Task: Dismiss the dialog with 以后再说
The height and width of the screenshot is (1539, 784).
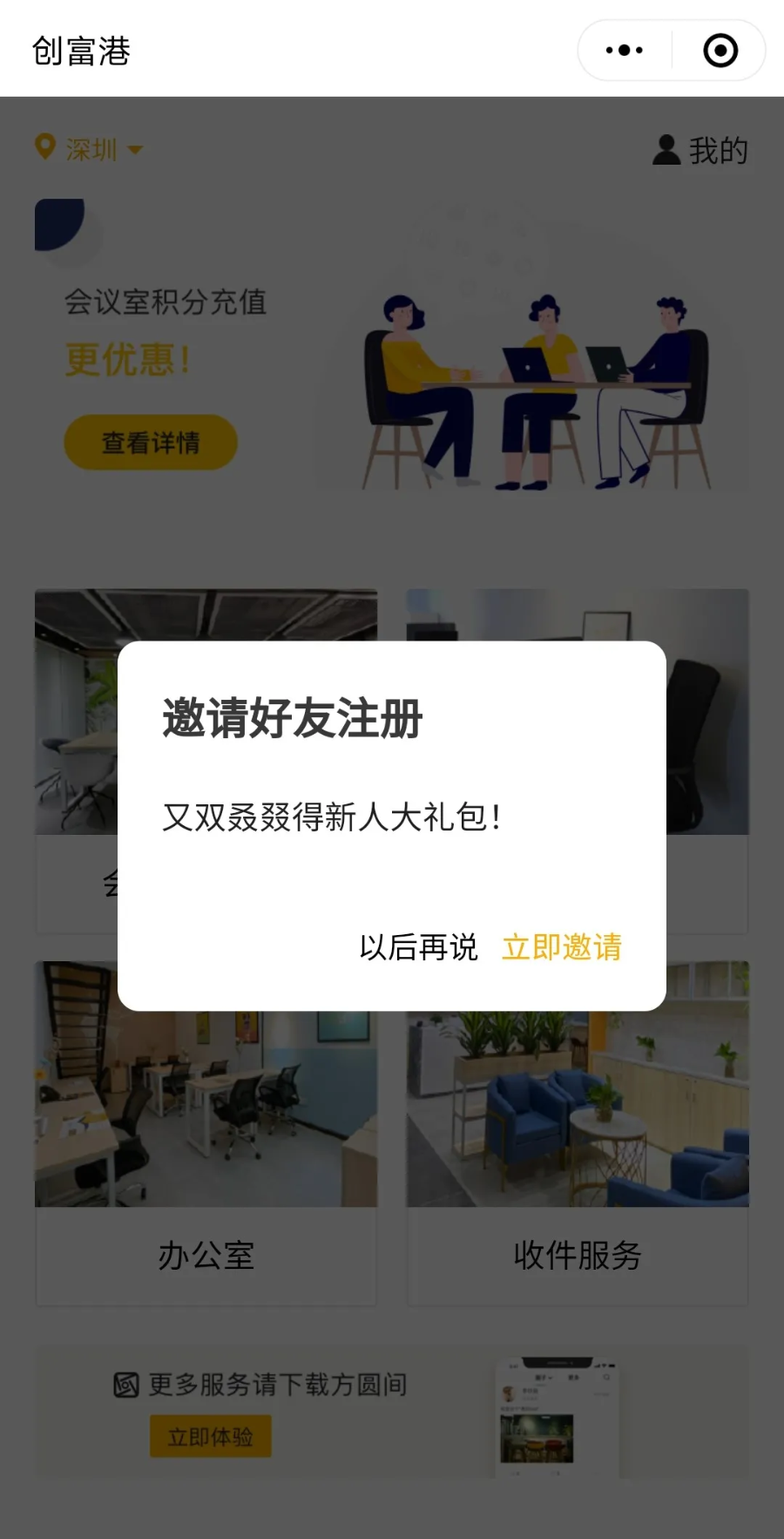Action: [418, 947]
